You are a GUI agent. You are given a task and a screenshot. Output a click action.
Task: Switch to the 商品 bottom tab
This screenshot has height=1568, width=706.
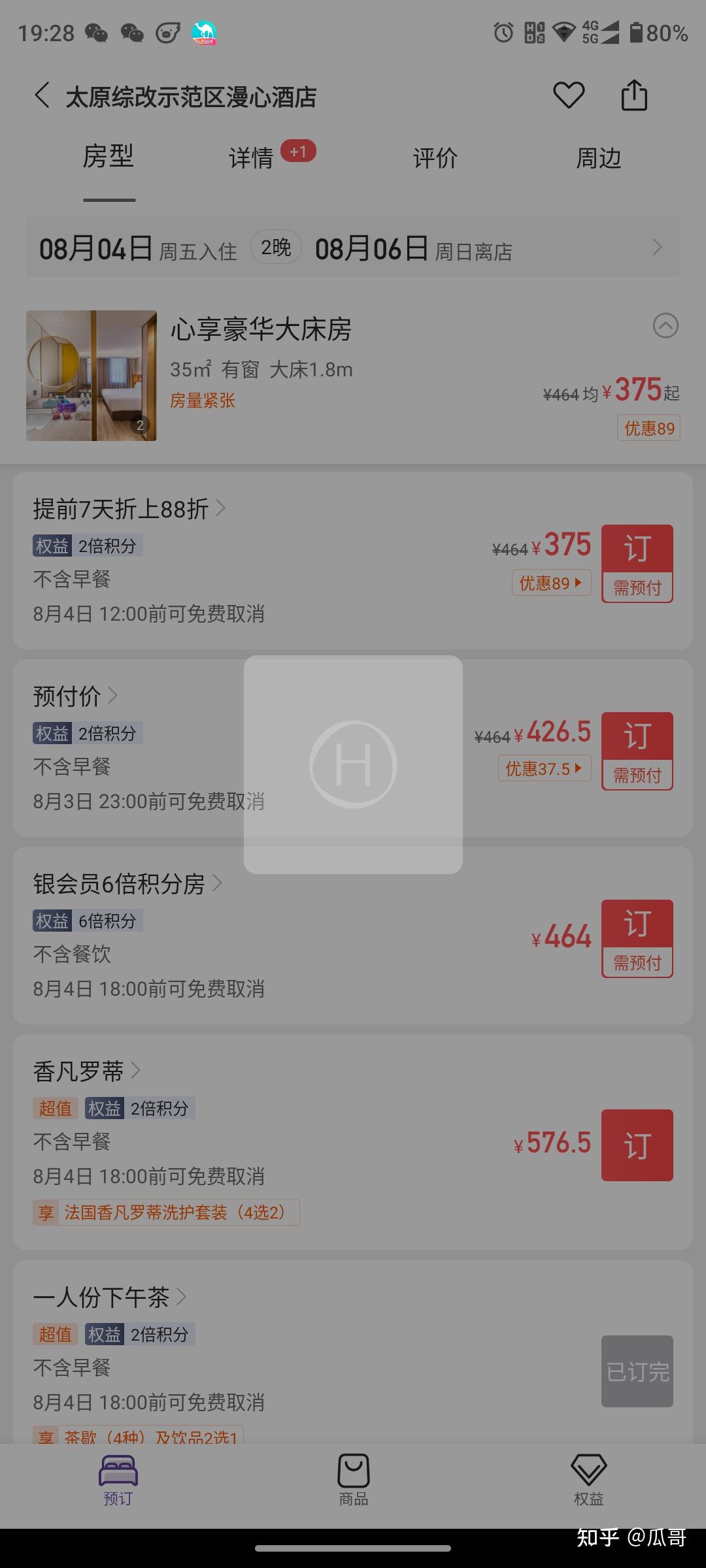coord(354,1480)
